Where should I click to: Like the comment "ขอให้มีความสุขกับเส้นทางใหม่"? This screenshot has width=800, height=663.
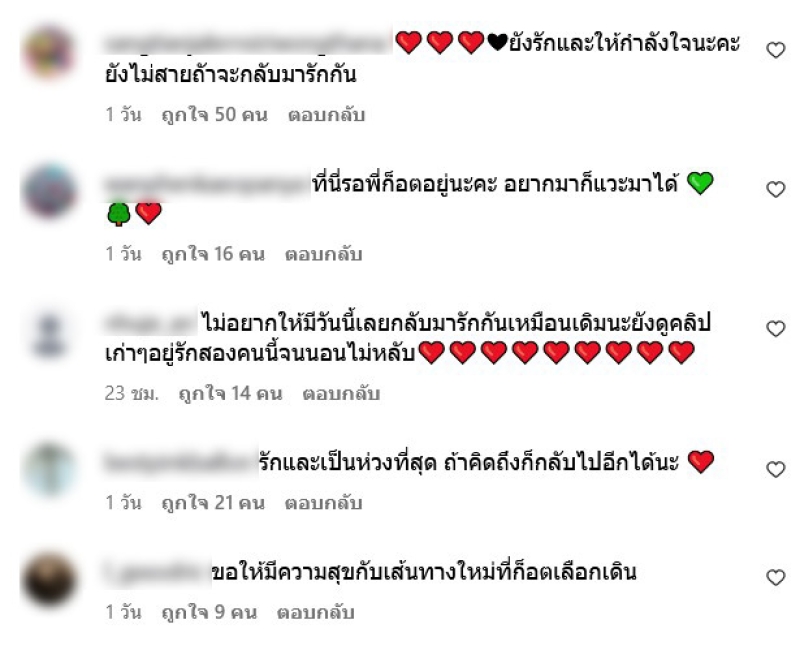click(x=775, y=578)
